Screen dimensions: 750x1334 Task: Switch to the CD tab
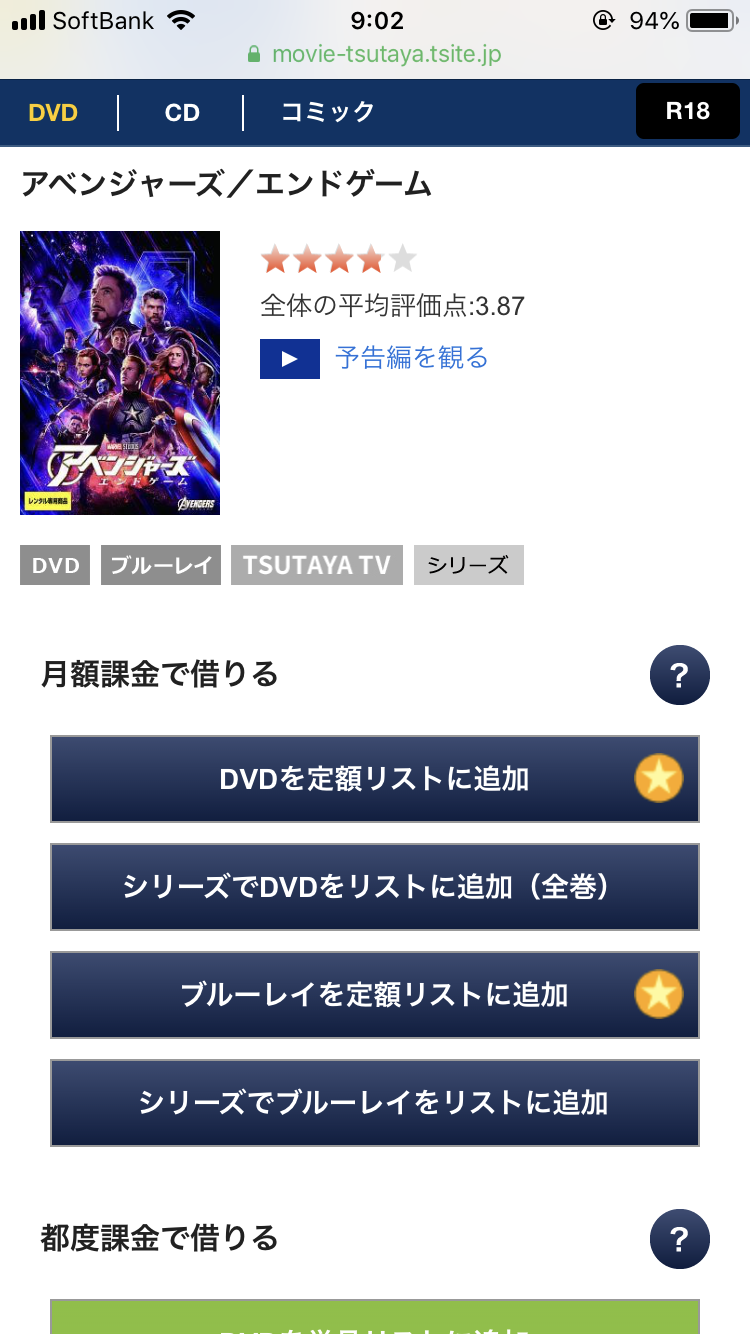point(182,112)
